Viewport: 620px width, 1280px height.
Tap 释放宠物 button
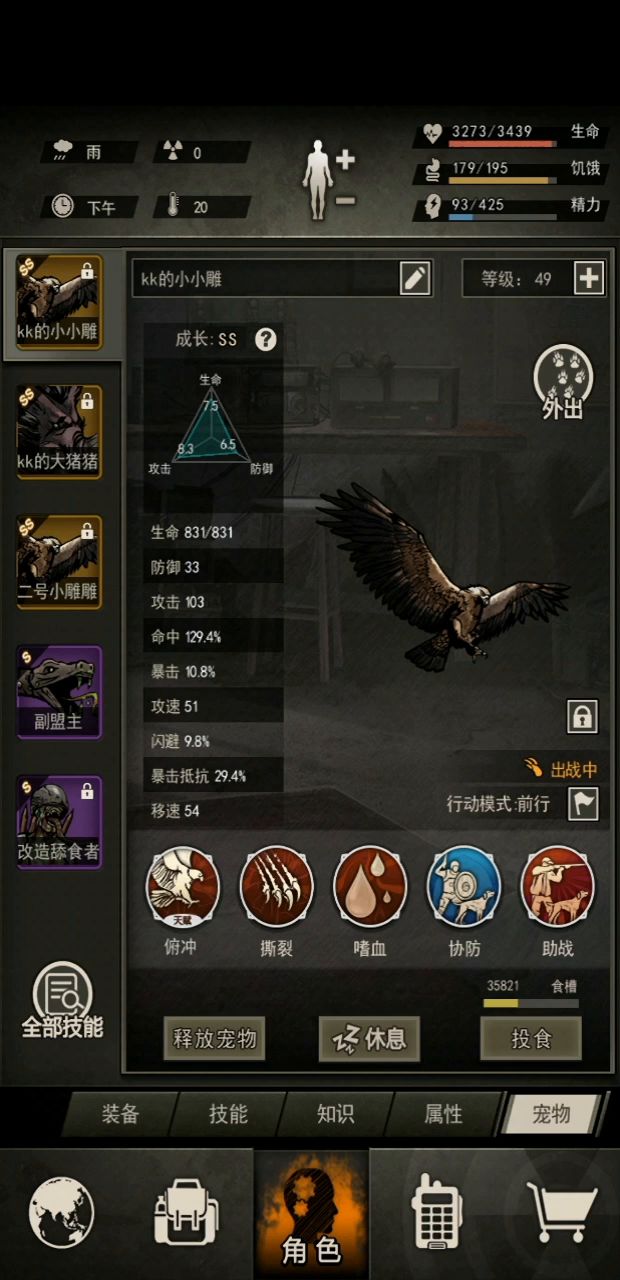point(215,1039)
